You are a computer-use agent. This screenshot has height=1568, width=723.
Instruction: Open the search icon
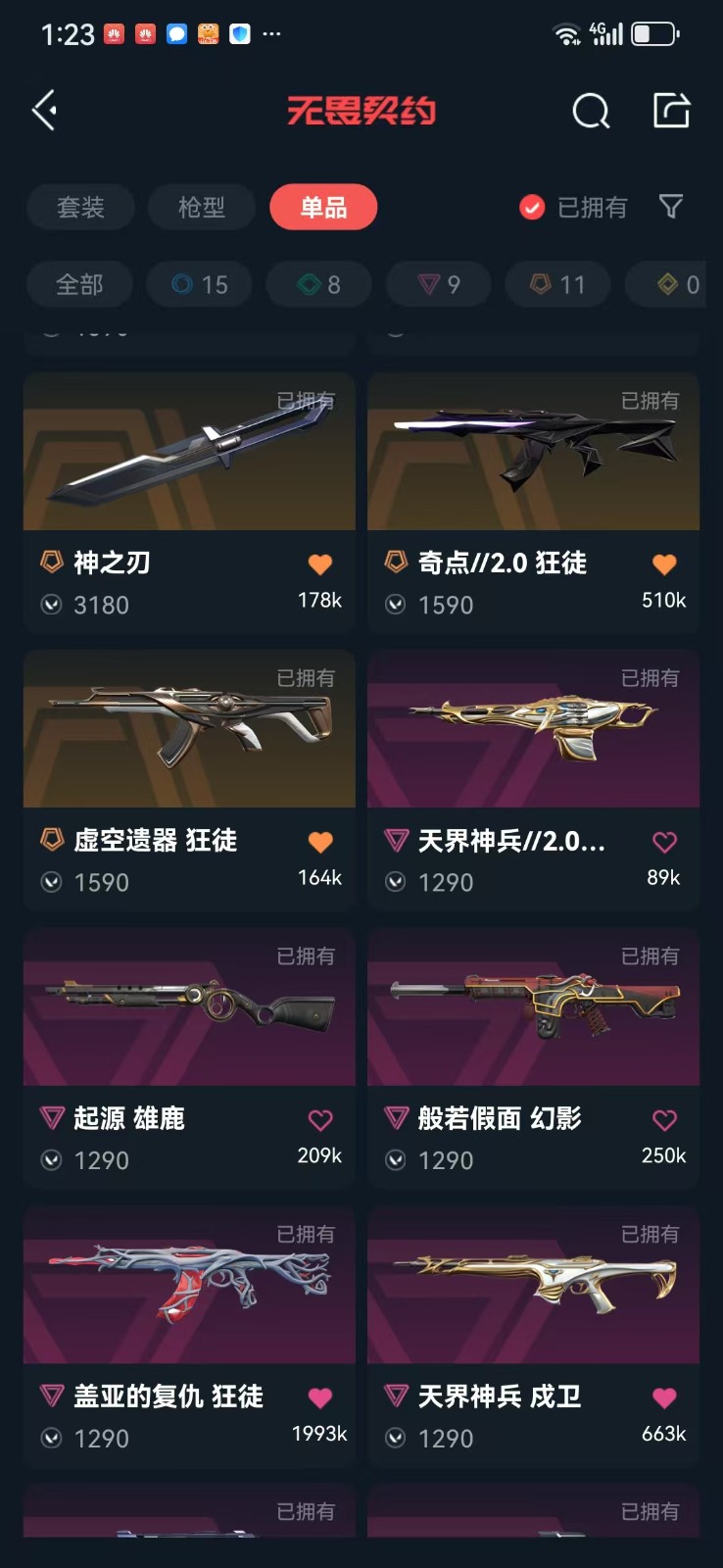coord(591,111)
